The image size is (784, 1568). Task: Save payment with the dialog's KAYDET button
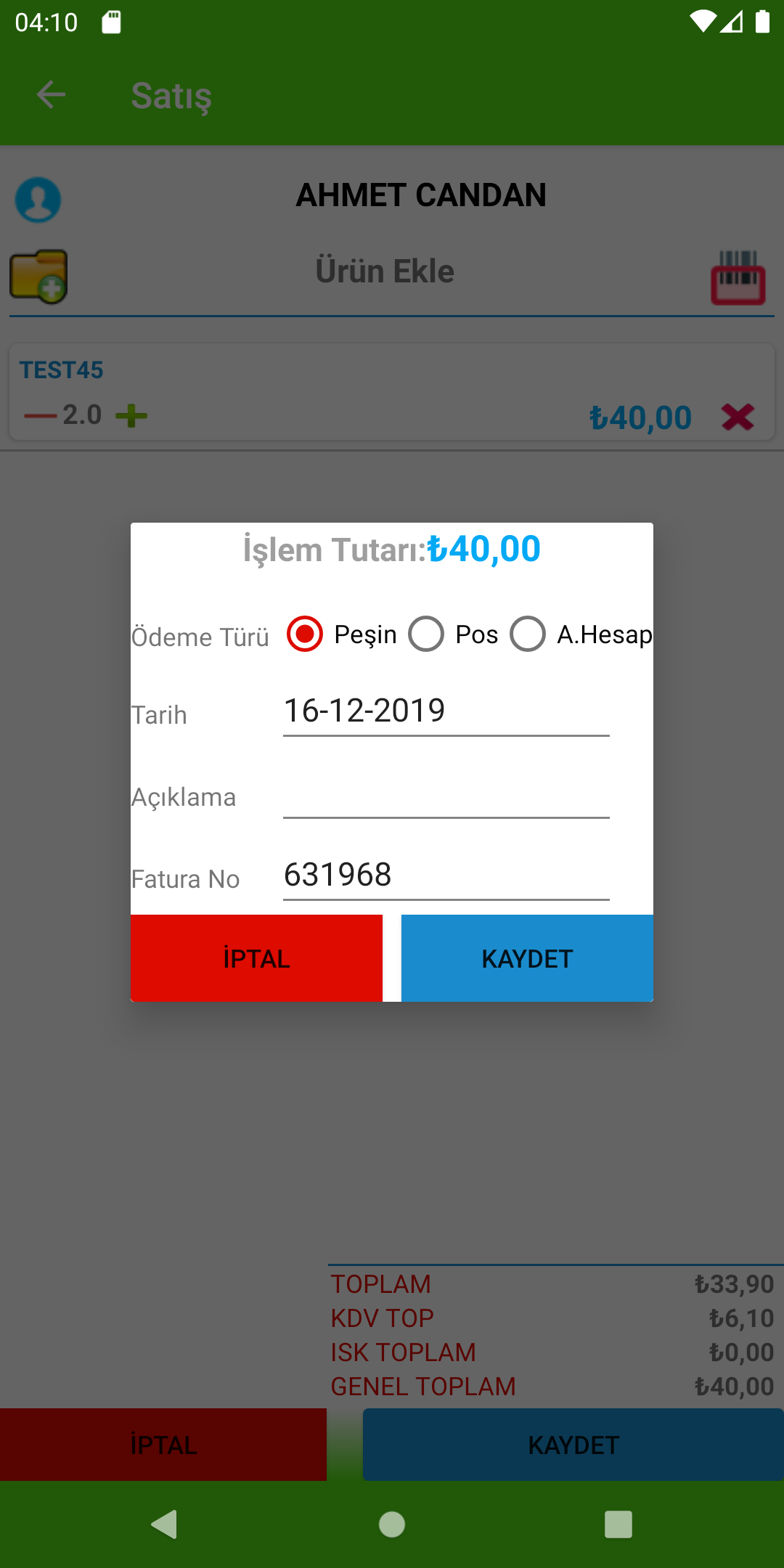[527, 958]
